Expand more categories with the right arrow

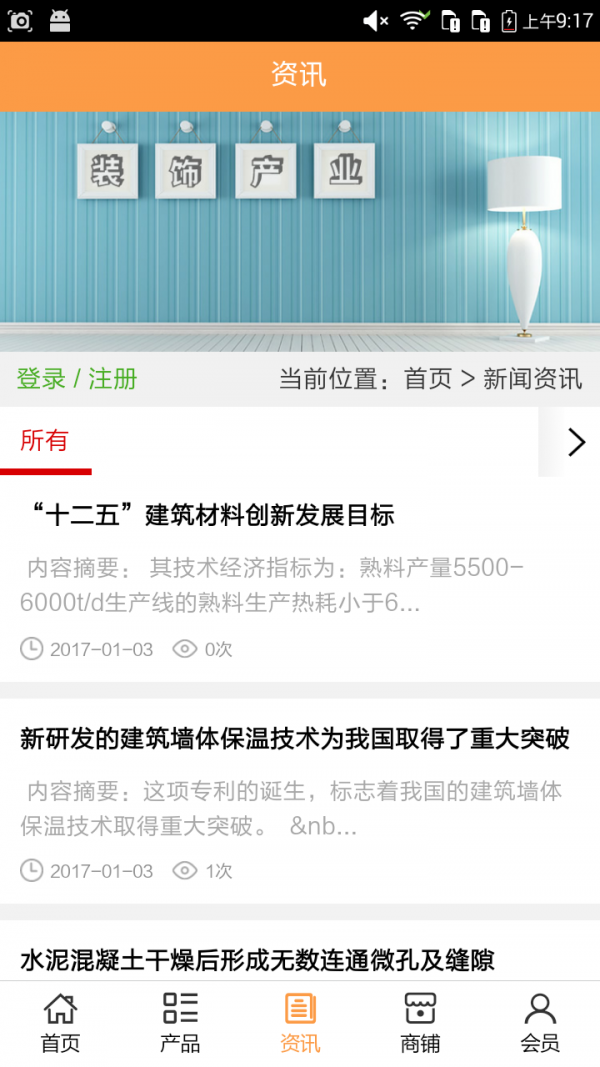pyautogui.click(x=575, y=442)
